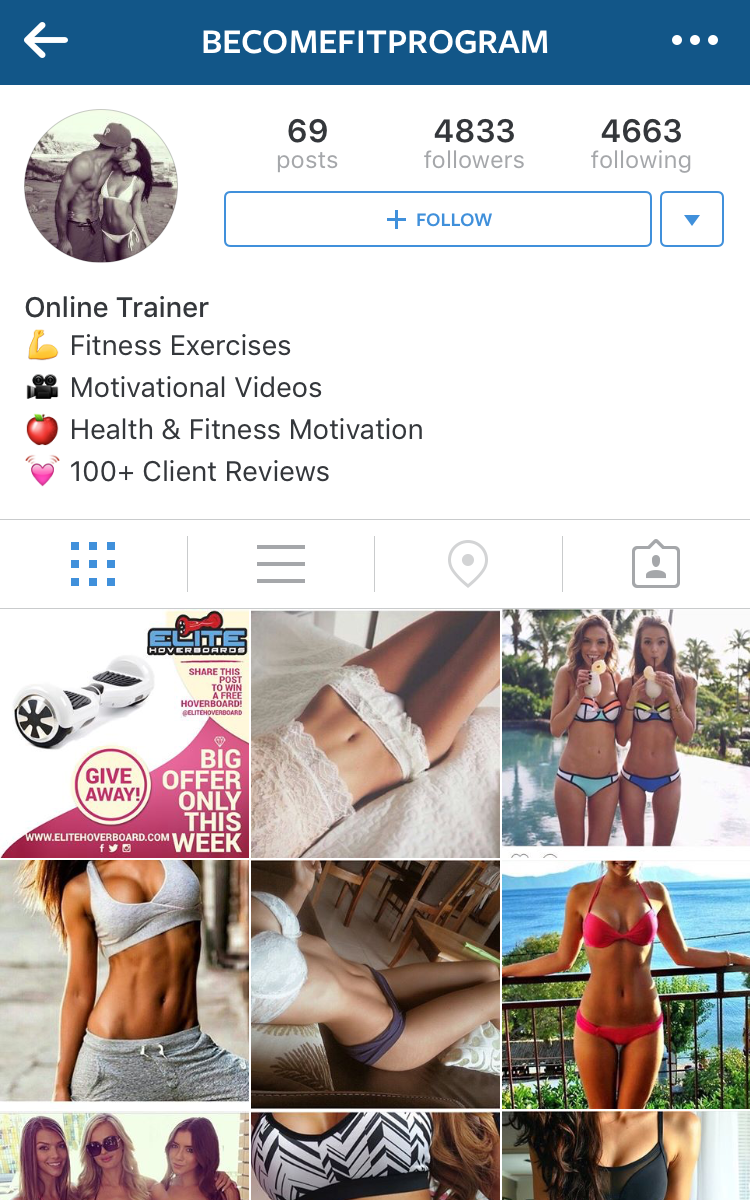This screenshot has width=750, height=1200.
Task: Open the three-dot options menu
Action: (x=694, y=41)
